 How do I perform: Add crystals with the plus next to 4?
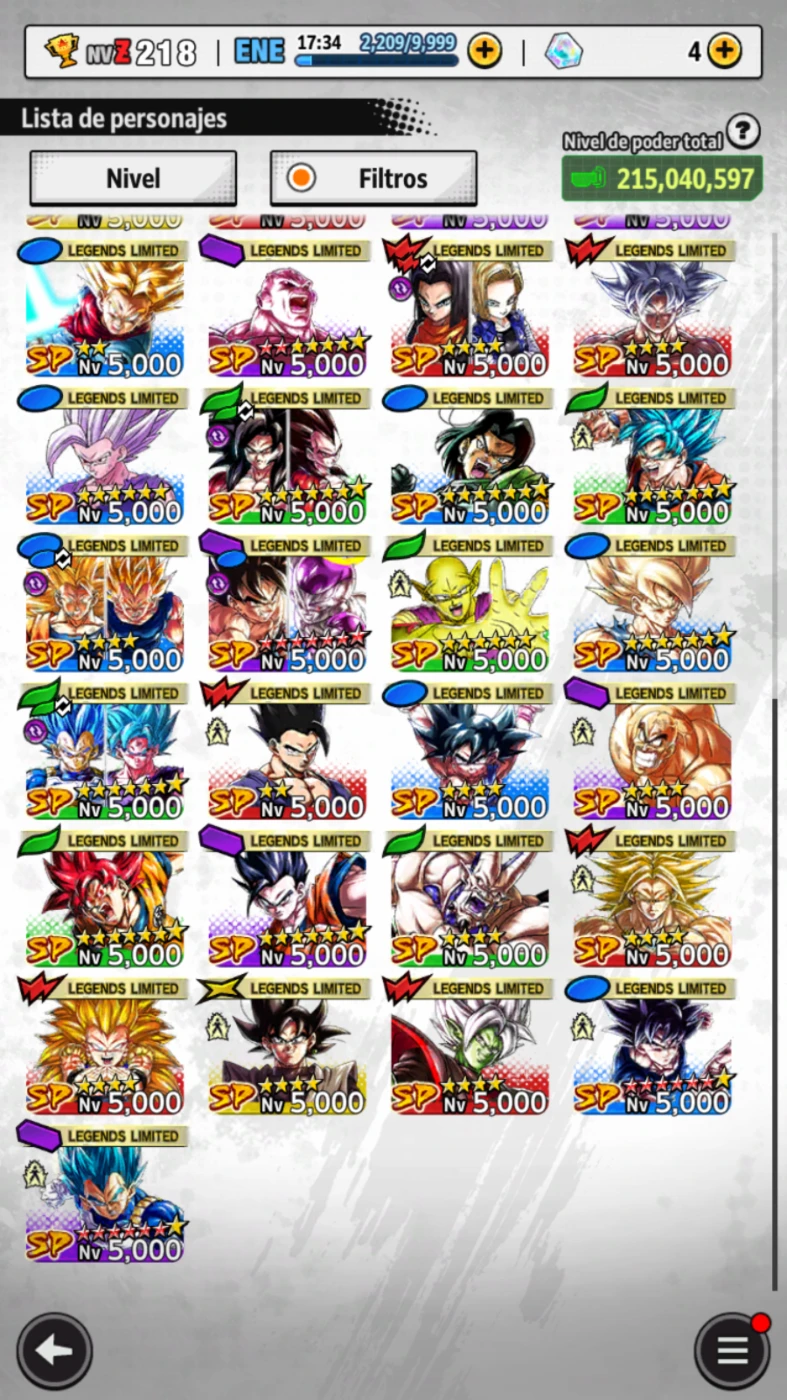point(725,51)
